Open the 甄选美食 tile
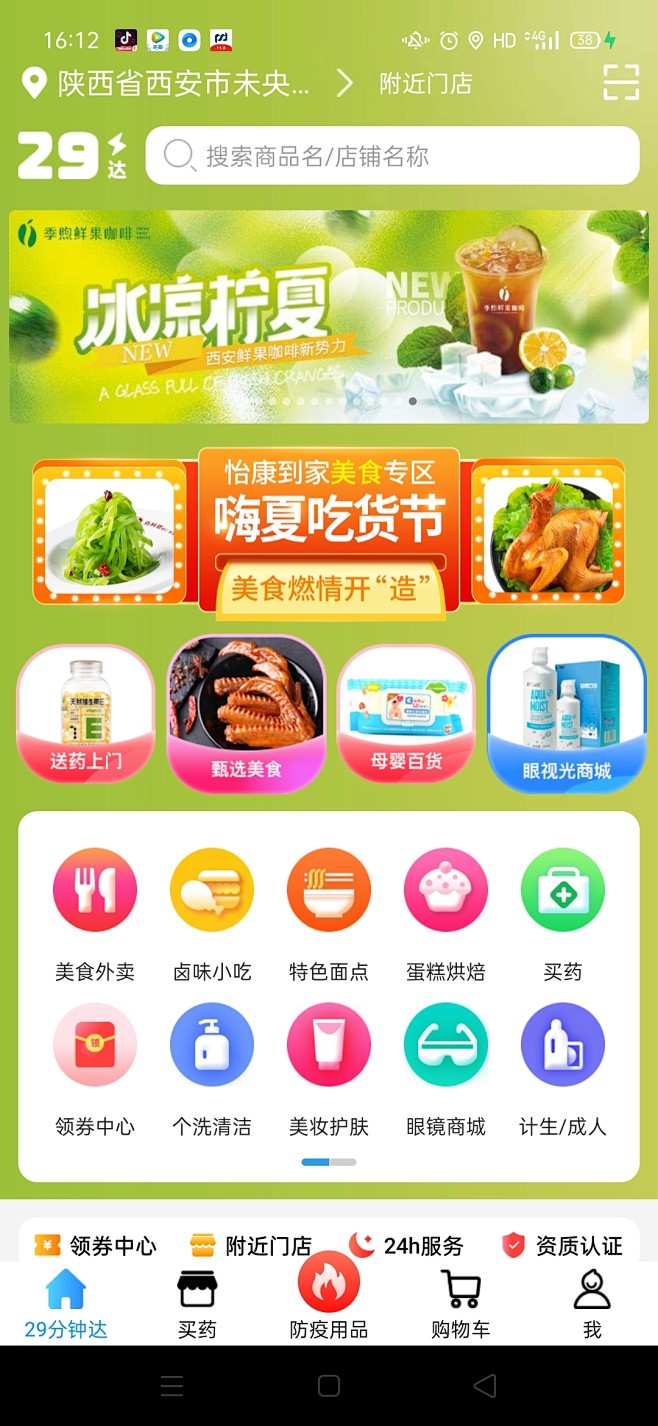658x1426 pixels. [246, 714]
